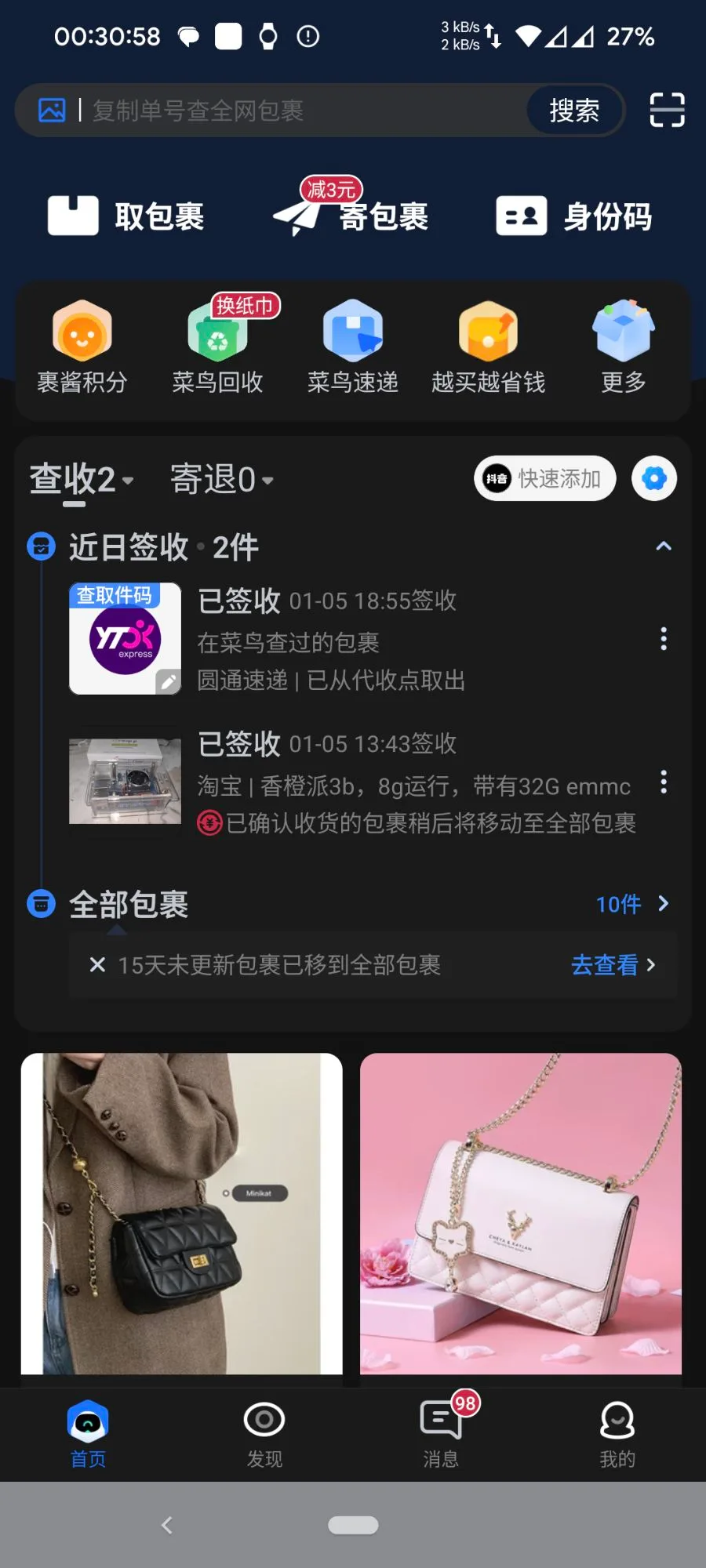
Task: Dismiss the 15天未更新 notification
Action: point(97,965)
